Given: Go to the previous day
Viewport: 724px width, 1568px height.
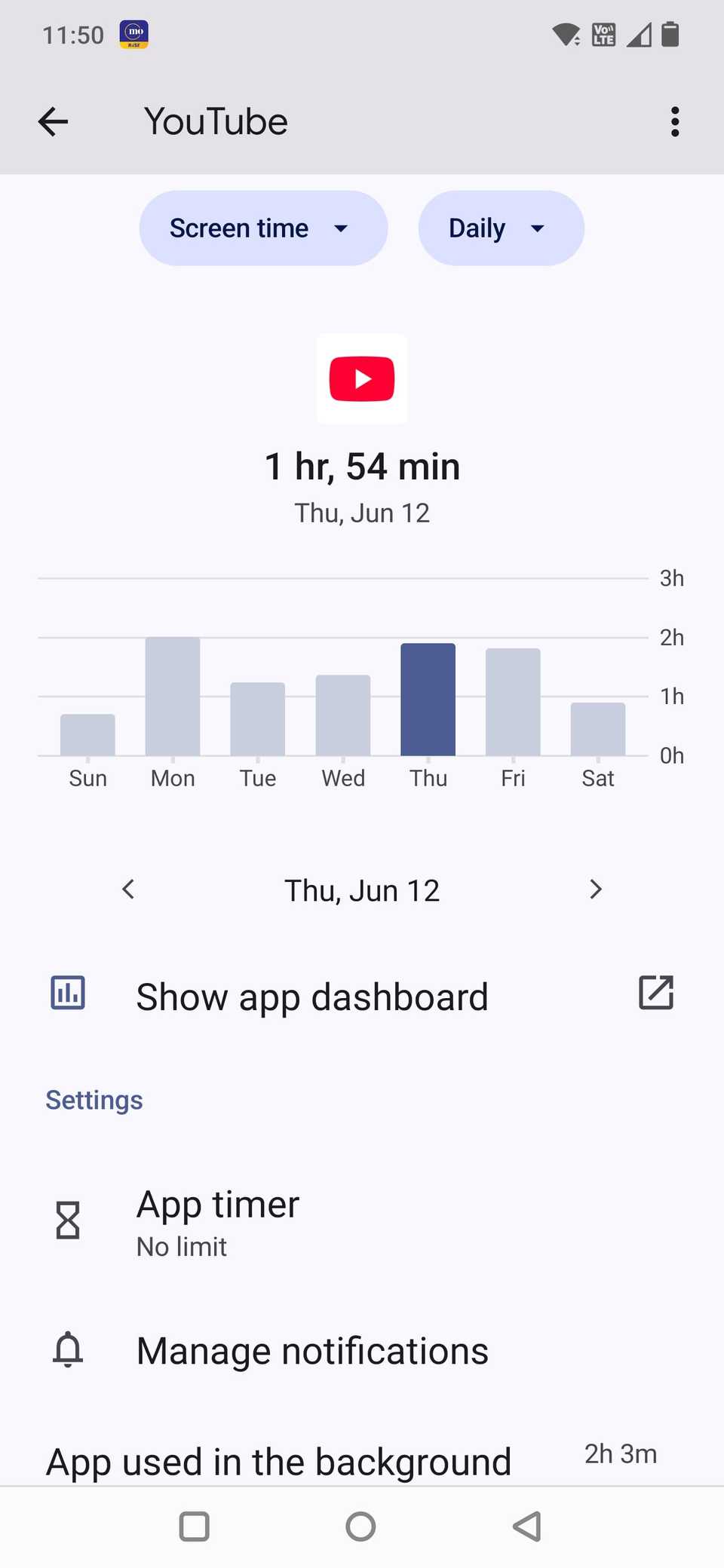Looking at the screenshot, I should [x=128, y=890].
